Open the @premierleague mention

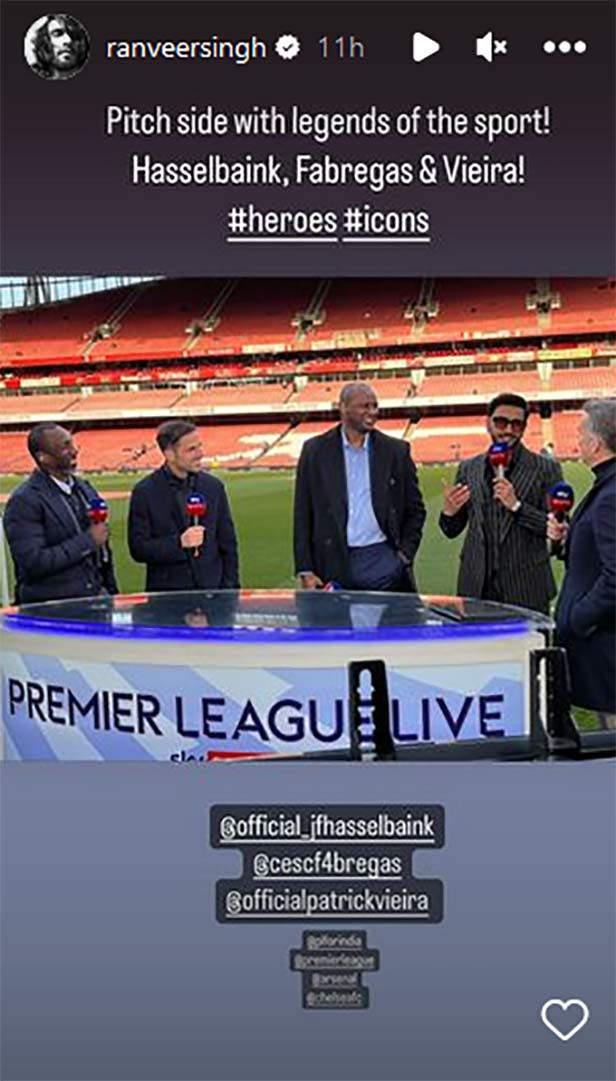(x=334, y=961)
